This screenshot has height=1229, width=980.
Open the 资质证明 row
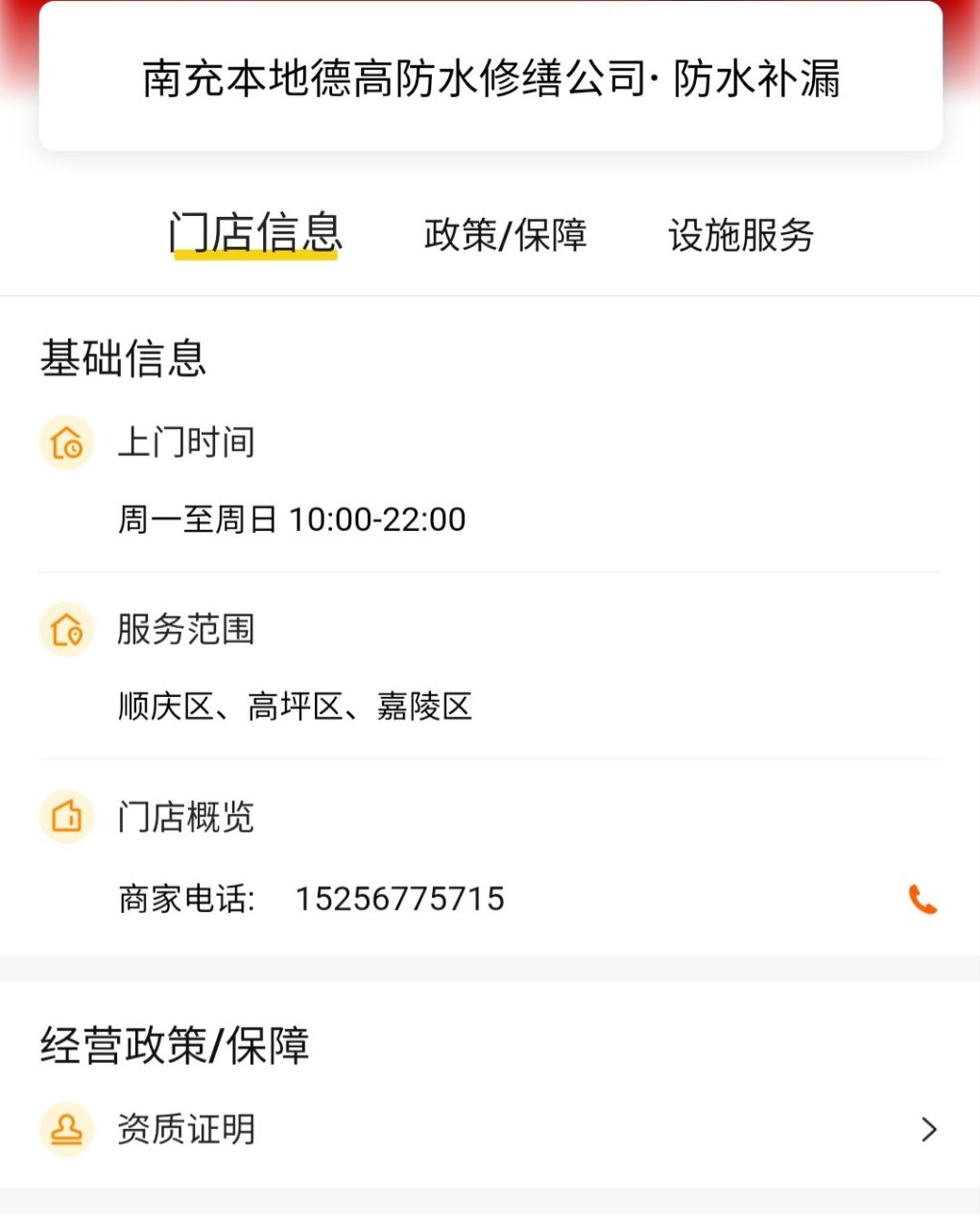[490, 1129]
